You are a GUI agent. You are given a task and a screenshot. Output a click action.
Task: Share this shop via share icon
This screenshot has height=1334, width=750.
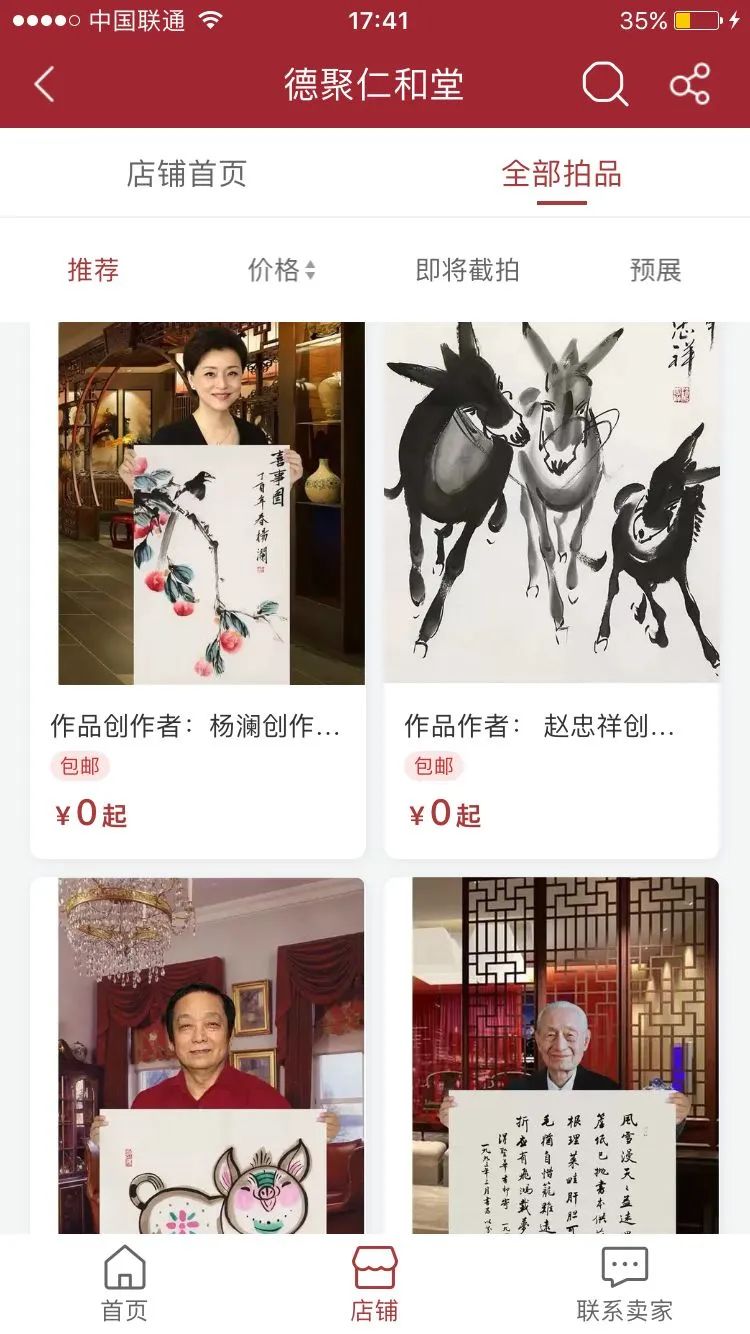pos(690,85)
